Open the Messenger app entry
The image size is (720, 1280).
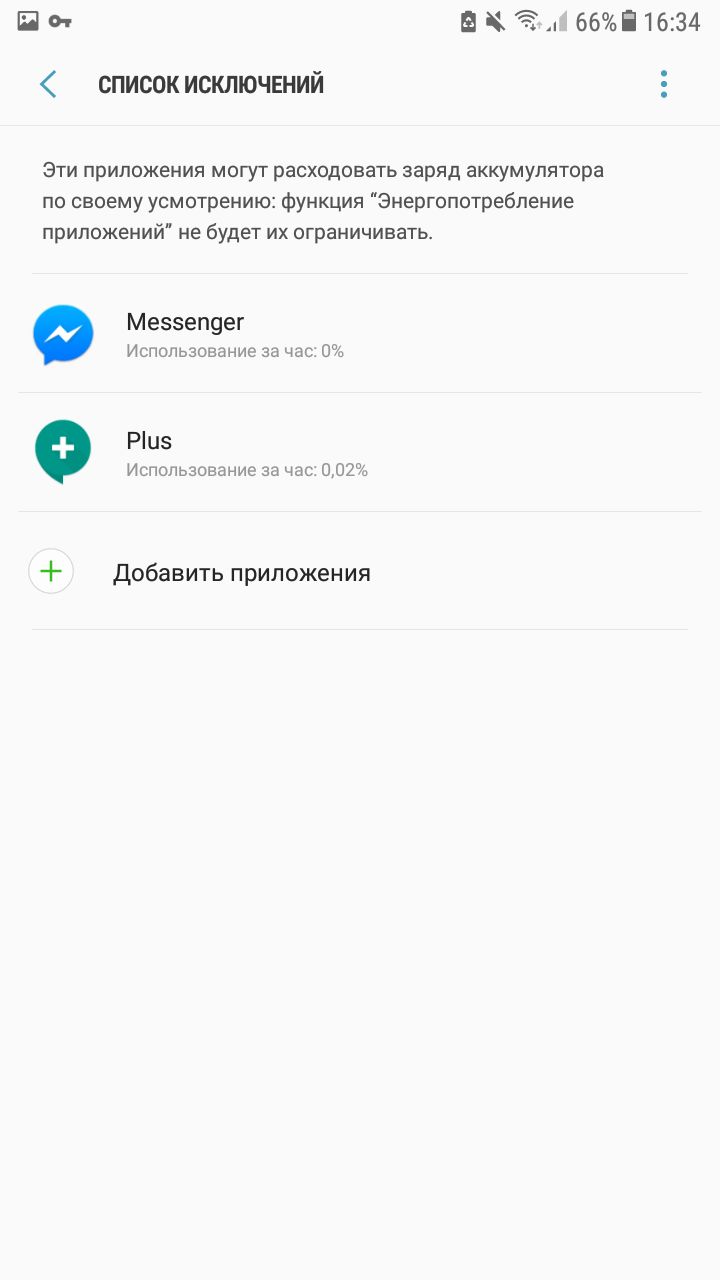360,334
